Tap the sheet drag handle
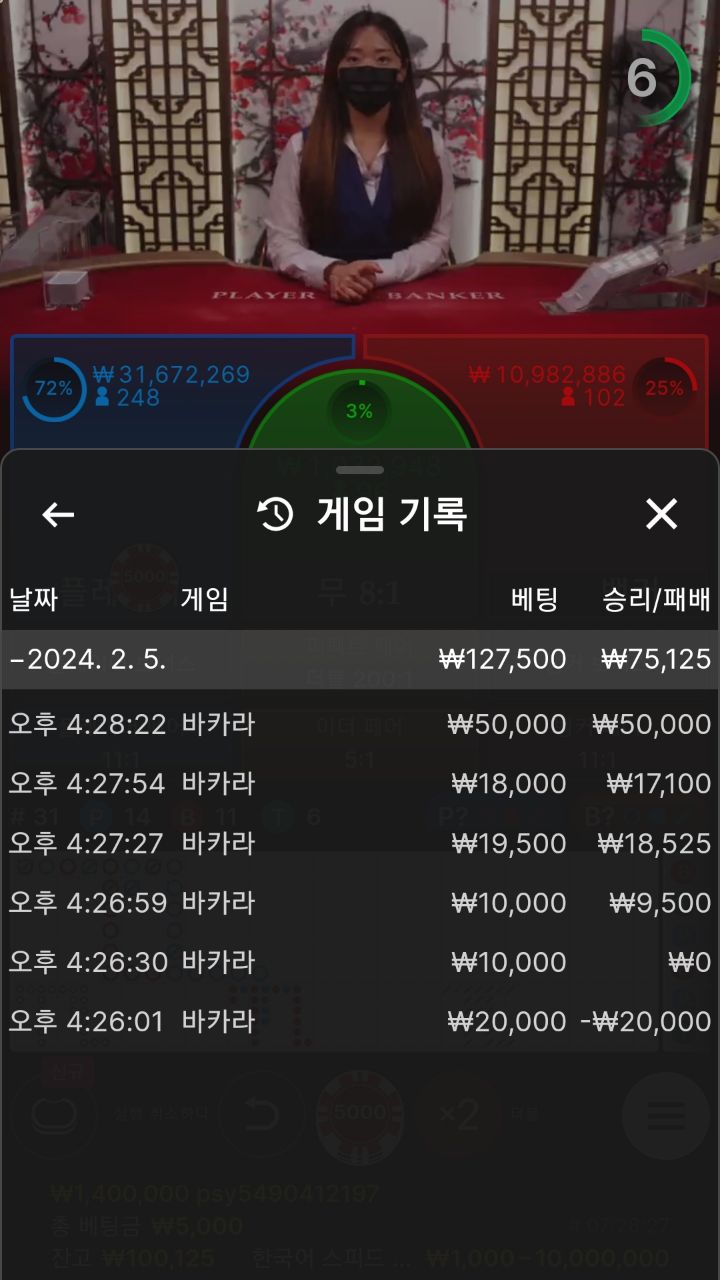Viewport: 720px width, 1280px height. coord(360,470)
